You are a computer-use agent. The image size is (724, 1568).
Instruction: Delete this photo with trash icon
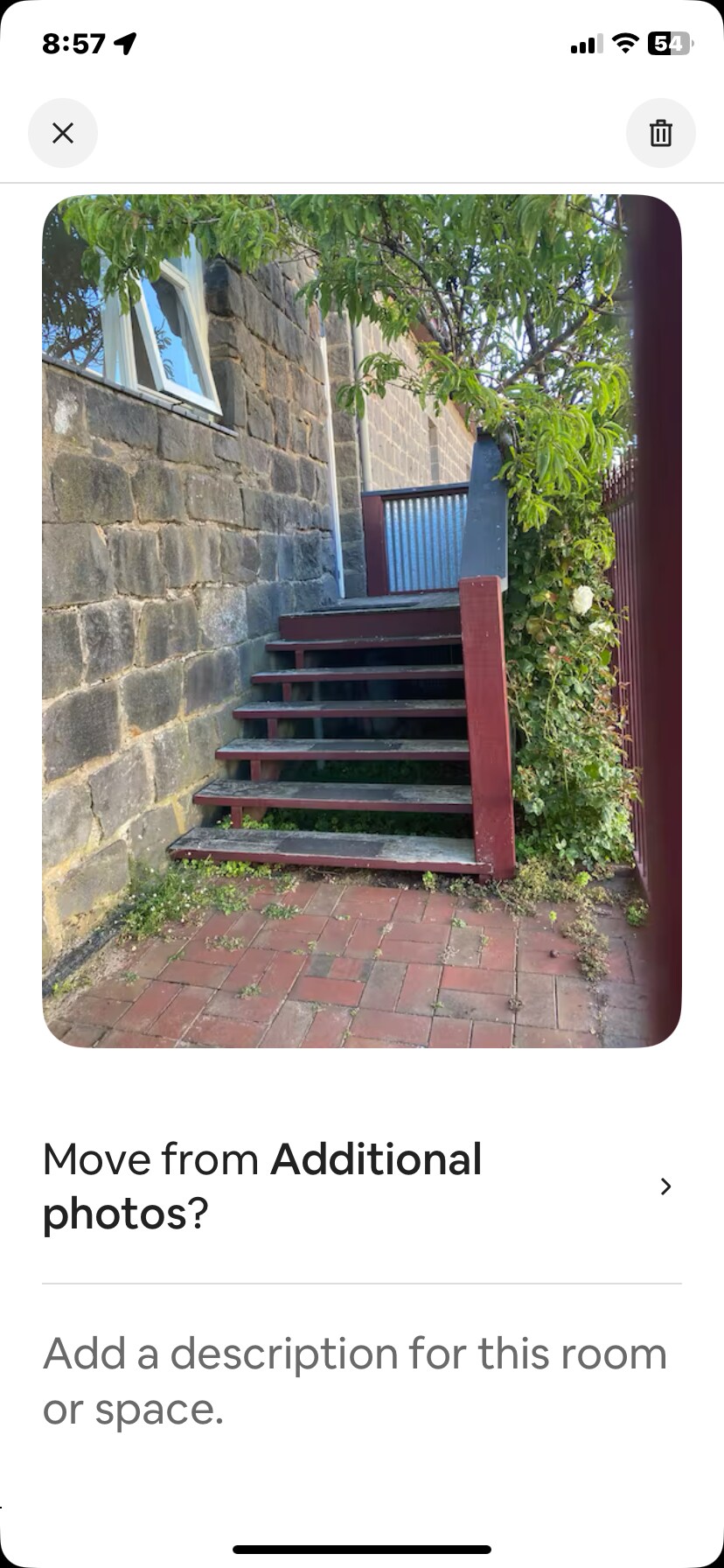(x=660, y=133)
